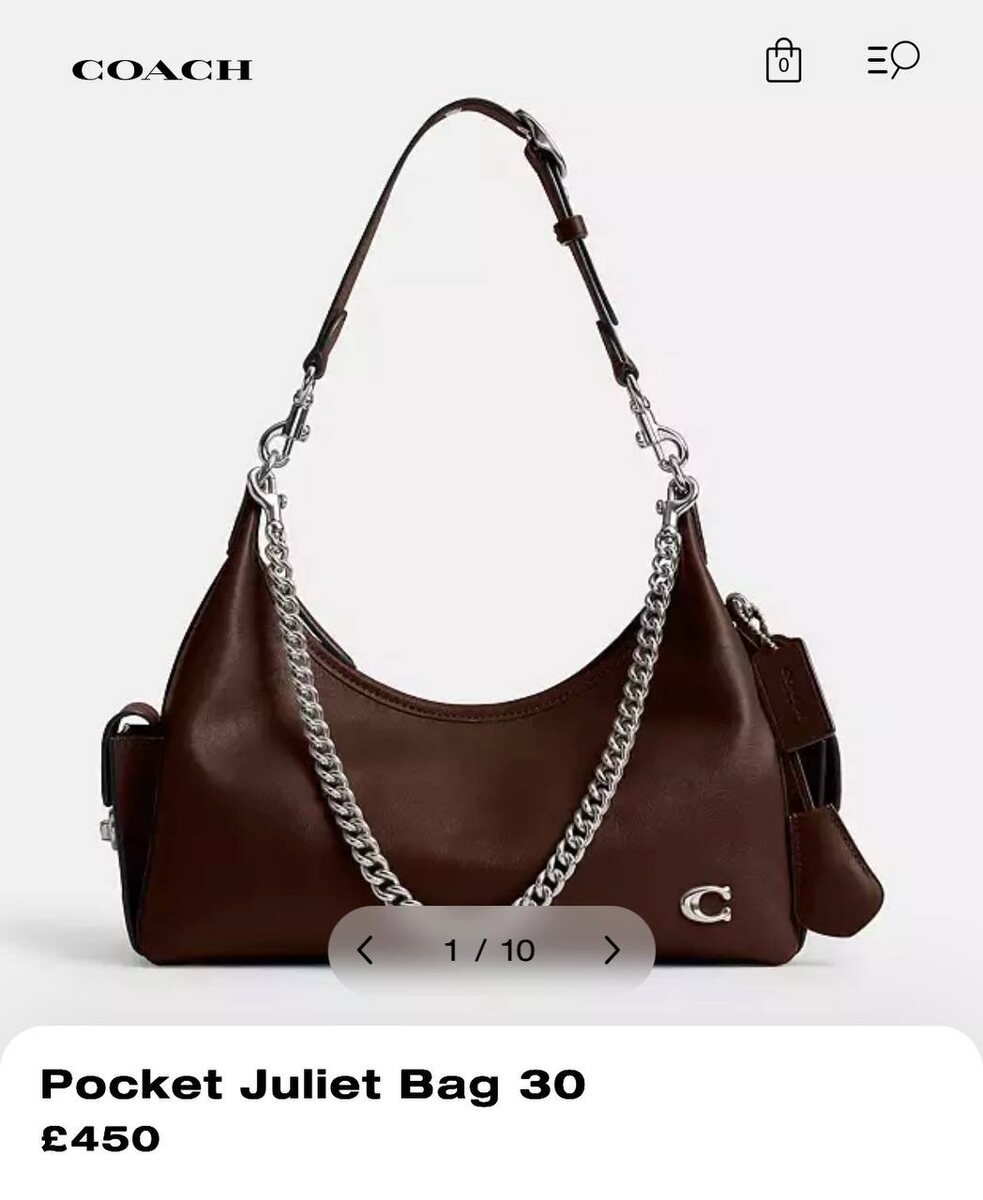Show the previous product image
Viewport: 983px width, 1200px height.
click(365, 950)
